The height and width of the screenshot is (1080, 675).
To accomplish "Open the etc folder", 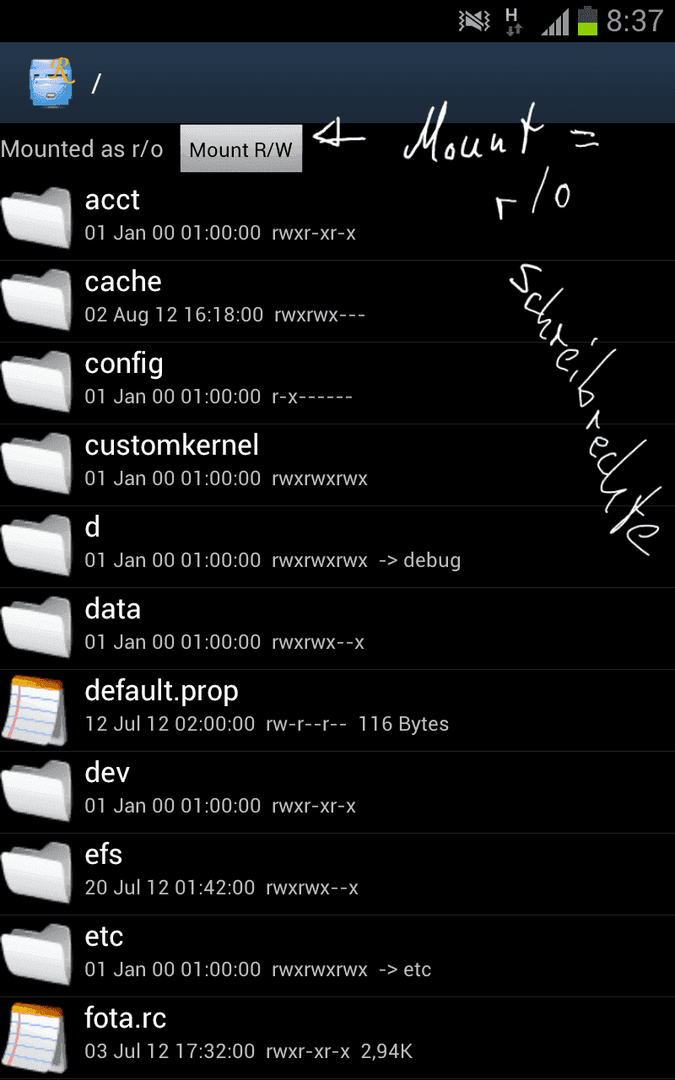I will click(x=338, y=957).
